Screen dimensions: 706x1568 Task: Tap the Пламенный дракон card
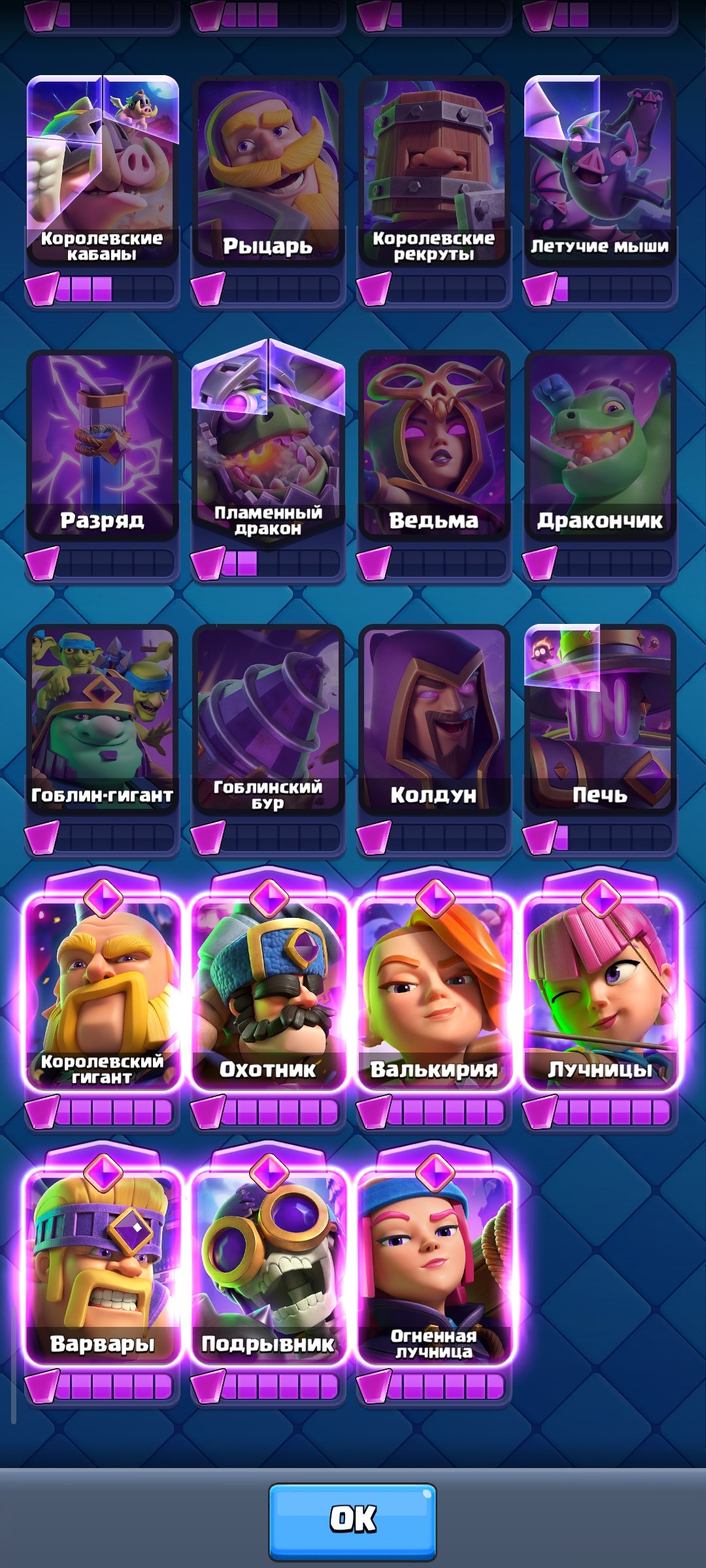click(268, 444)
